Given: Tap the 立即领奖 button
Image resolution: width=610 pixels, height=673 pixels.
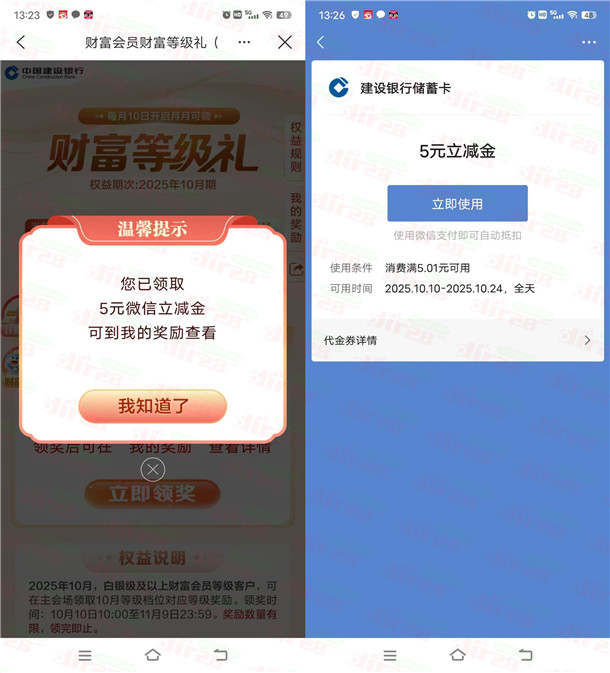Looking at the screenshot, I should tap(152, 493).
